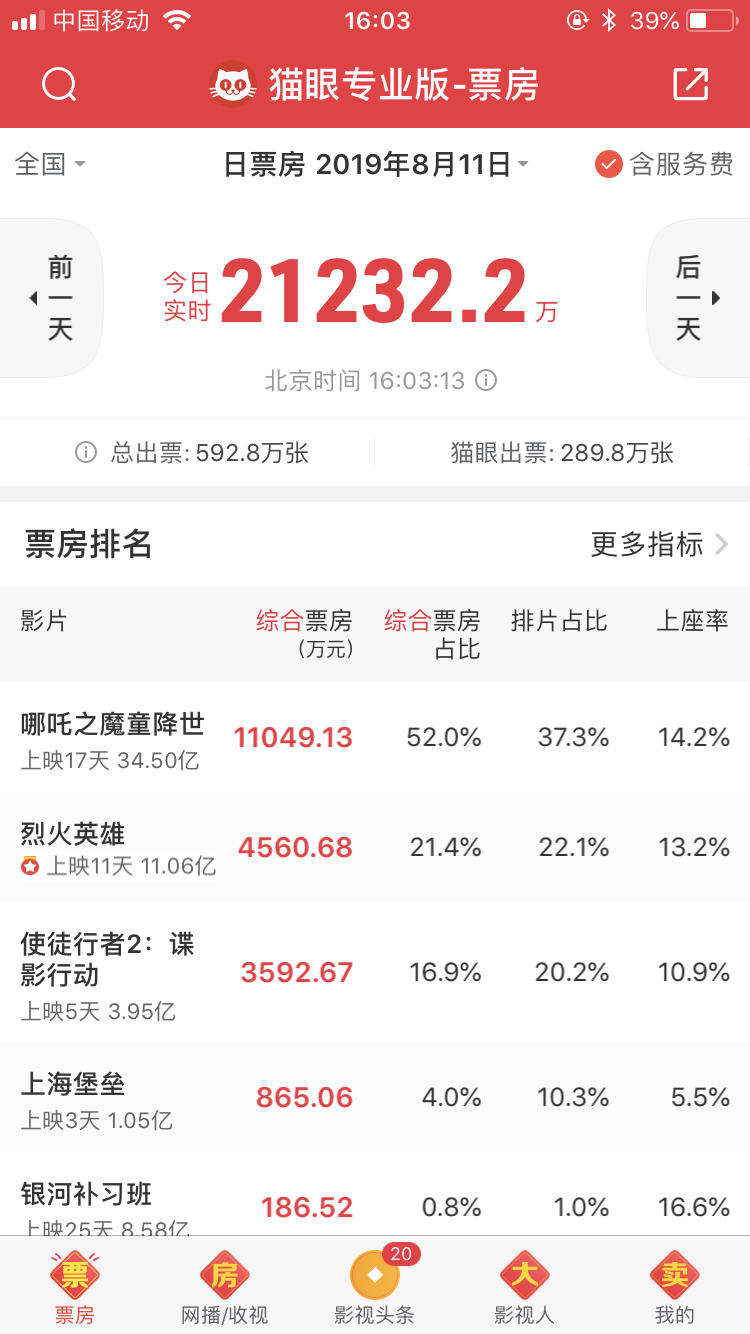Switch to 影视人 tab
Image resolution: width=750 pixels, height=1334 pixels.
point(524,1287)
